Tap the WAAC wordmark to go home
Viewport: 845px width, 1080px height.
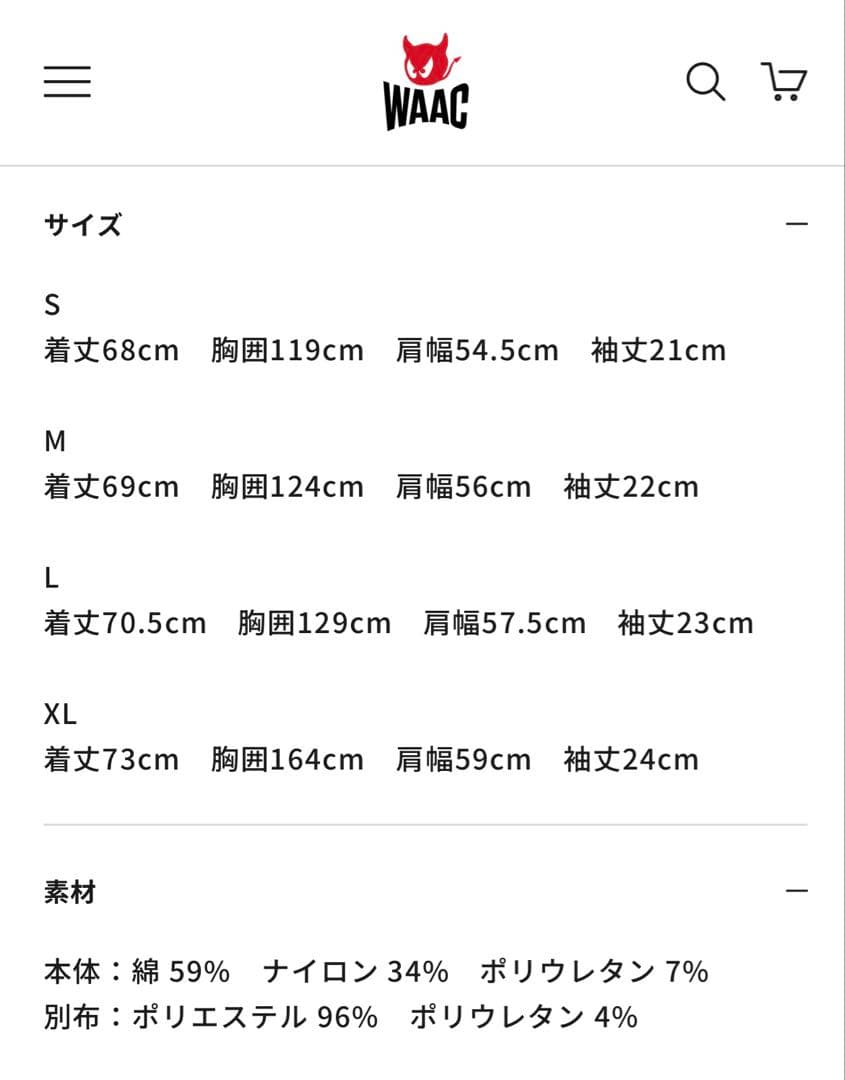click(x=426, y=107)
